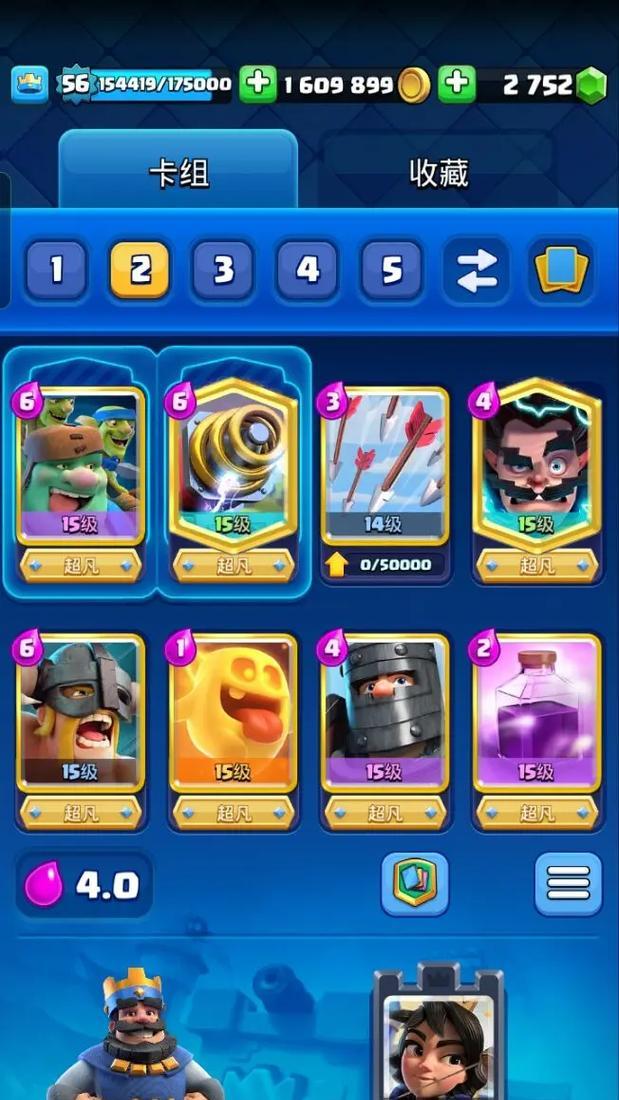Select the Elite Barbarians card
Viewport: 619px width, 1100px height.
(80, 732)
